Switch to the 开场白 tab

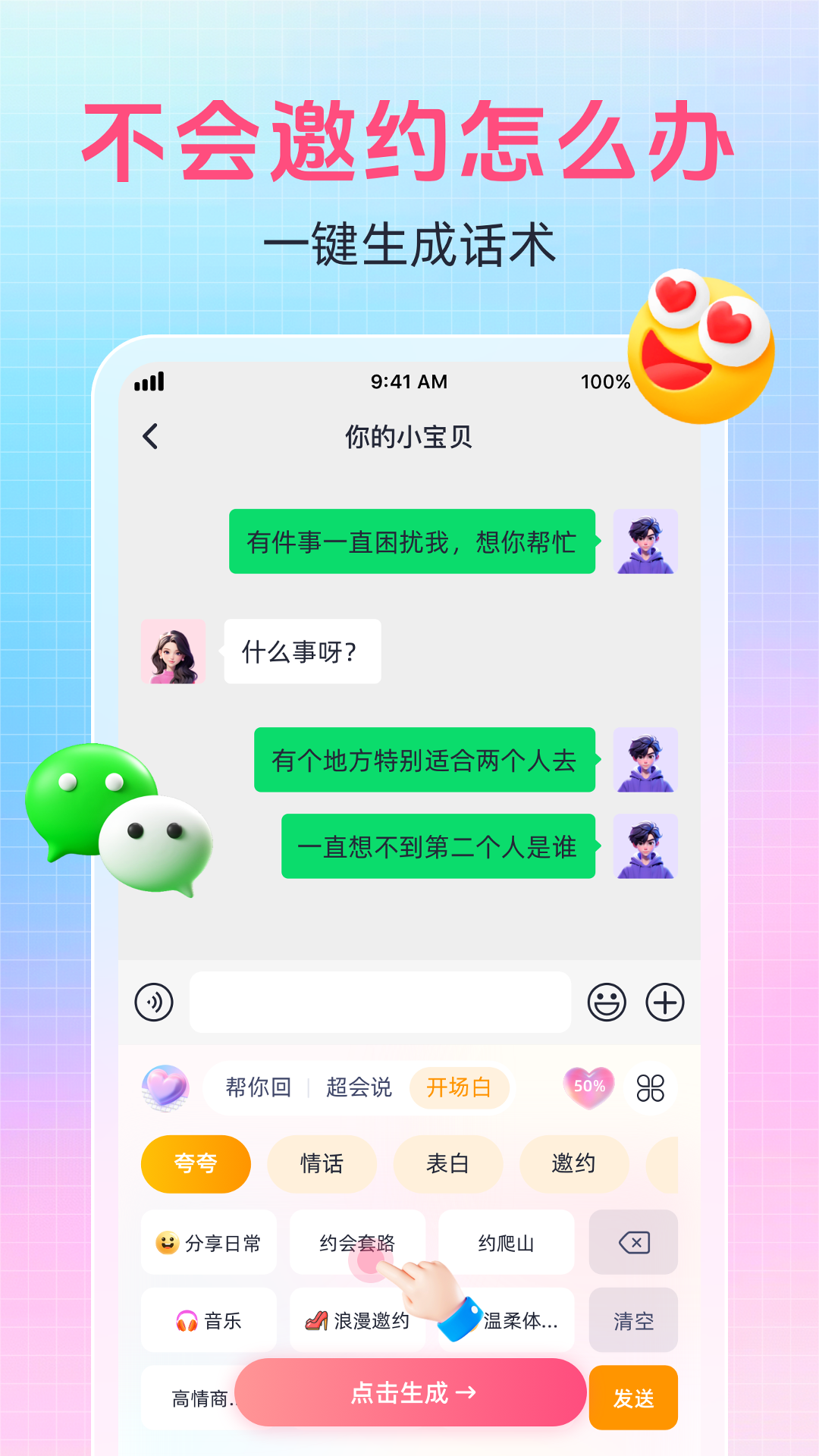coord(459,1087)
